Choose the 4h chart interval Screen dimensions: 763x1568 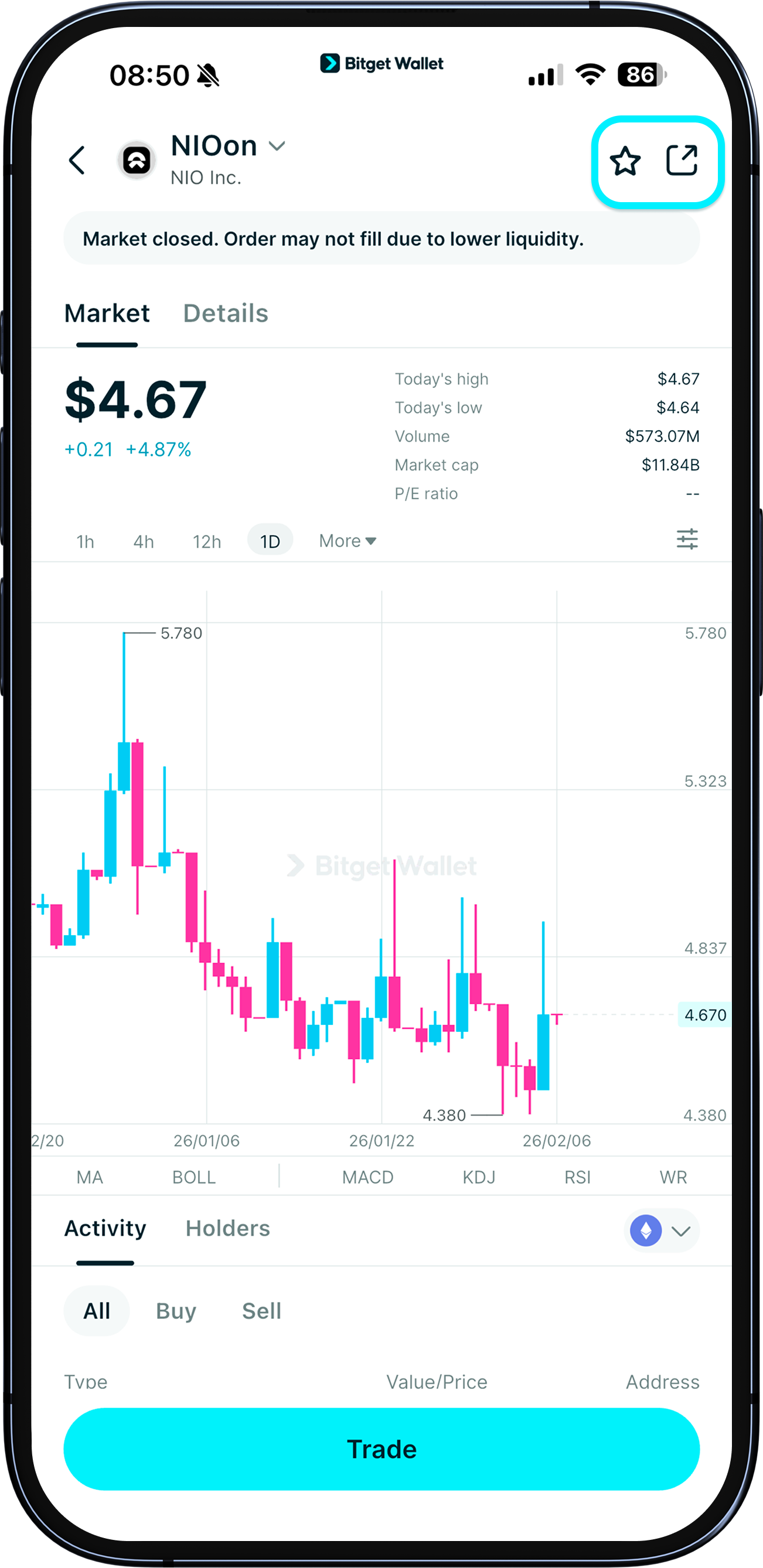(x=144, y=541)
